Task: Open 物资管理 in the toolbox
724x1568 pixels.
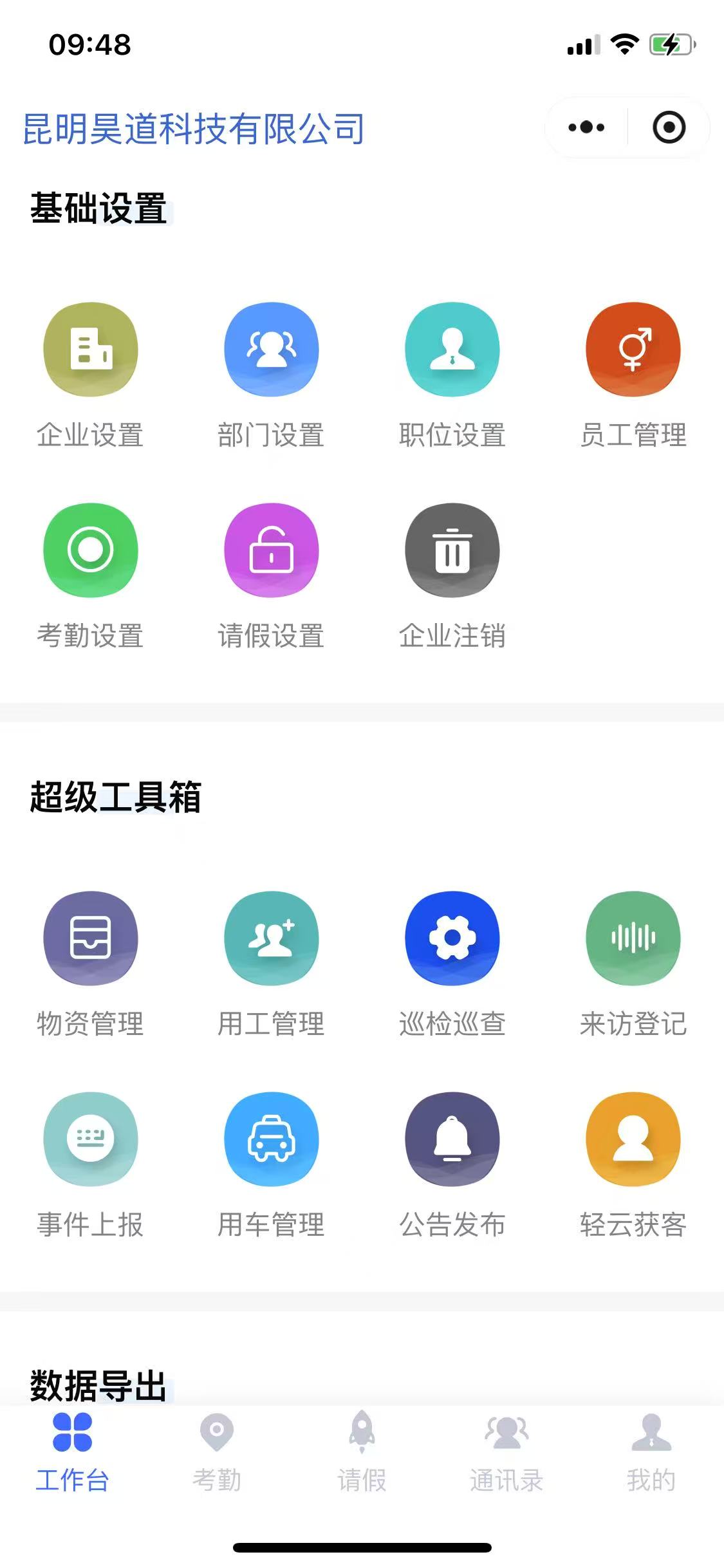Action: 90,938
